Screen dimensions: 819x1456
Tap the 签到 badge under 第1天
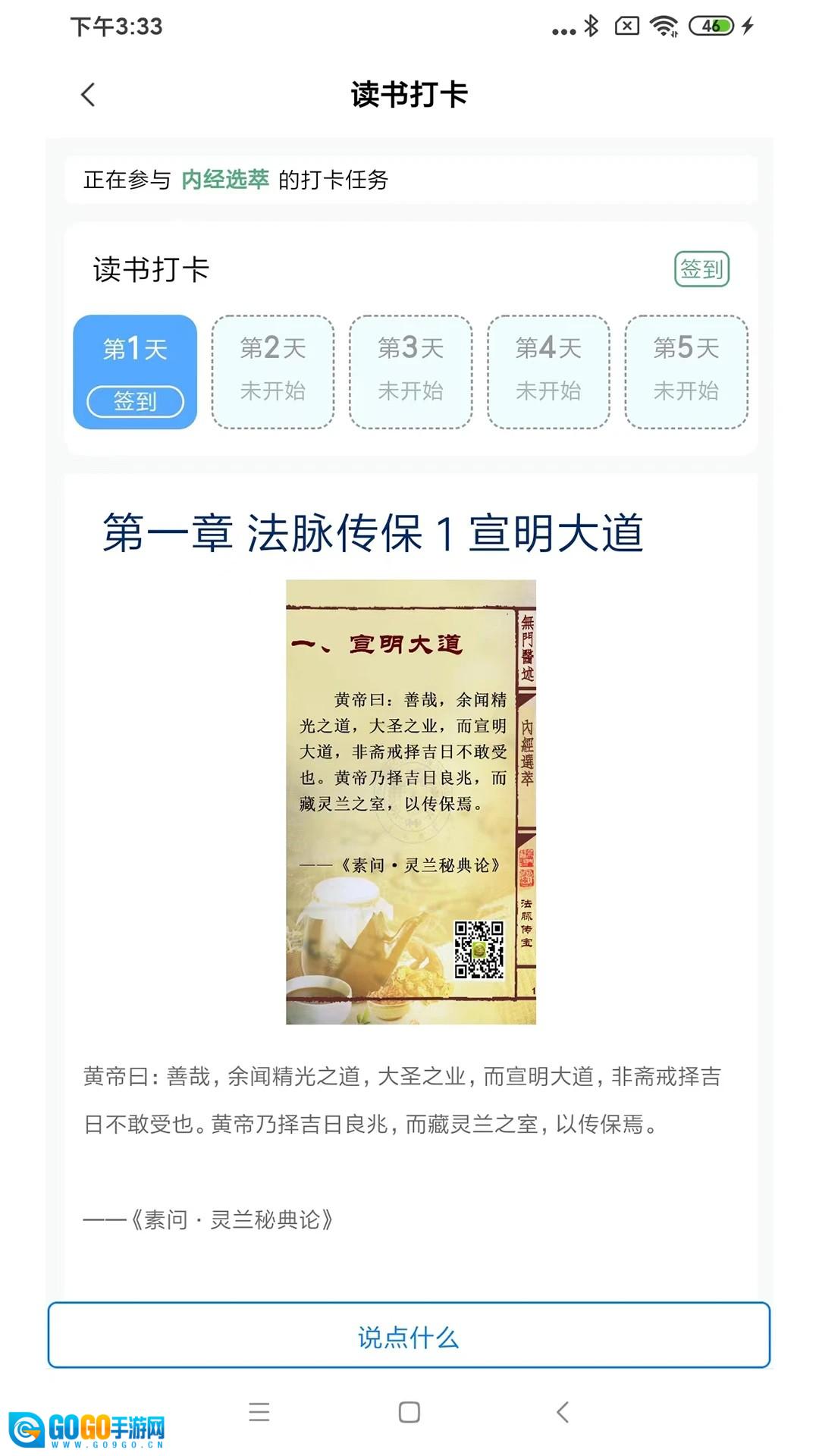pos(135,401)
